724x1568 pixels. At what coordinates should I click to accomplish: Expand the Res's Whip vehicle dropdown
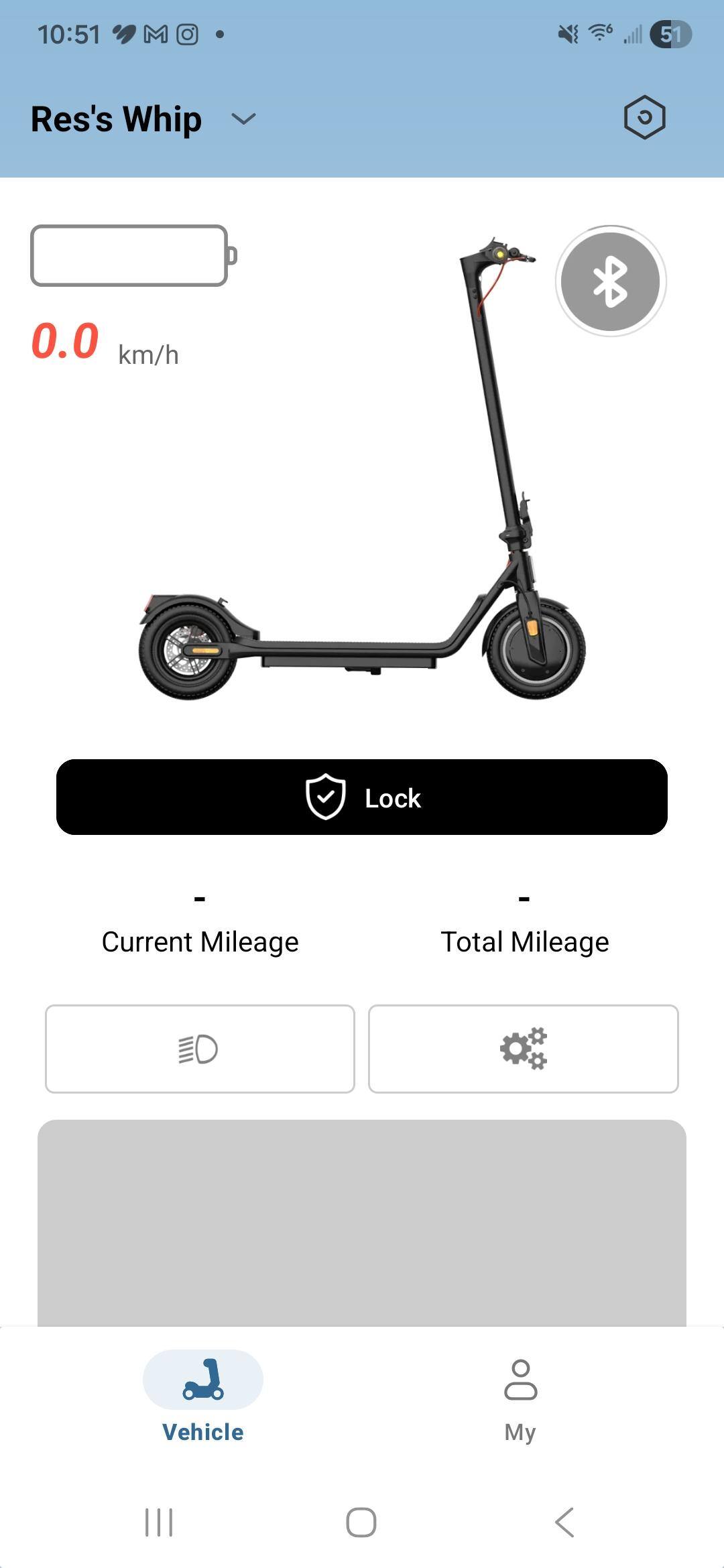pyautogui.click(x=243, y=119)
